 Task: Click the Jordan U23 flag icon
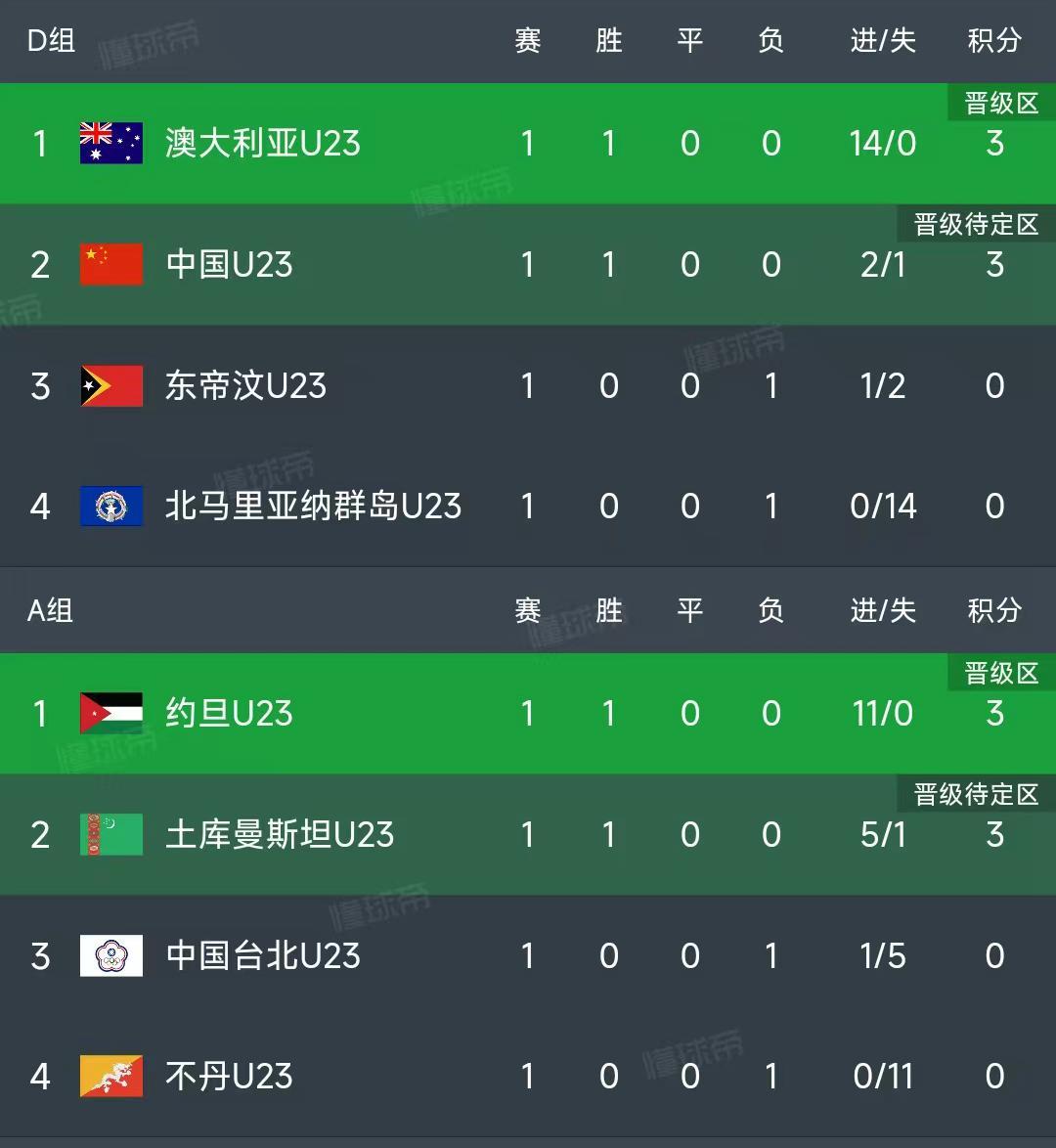(x=110, y=714)
